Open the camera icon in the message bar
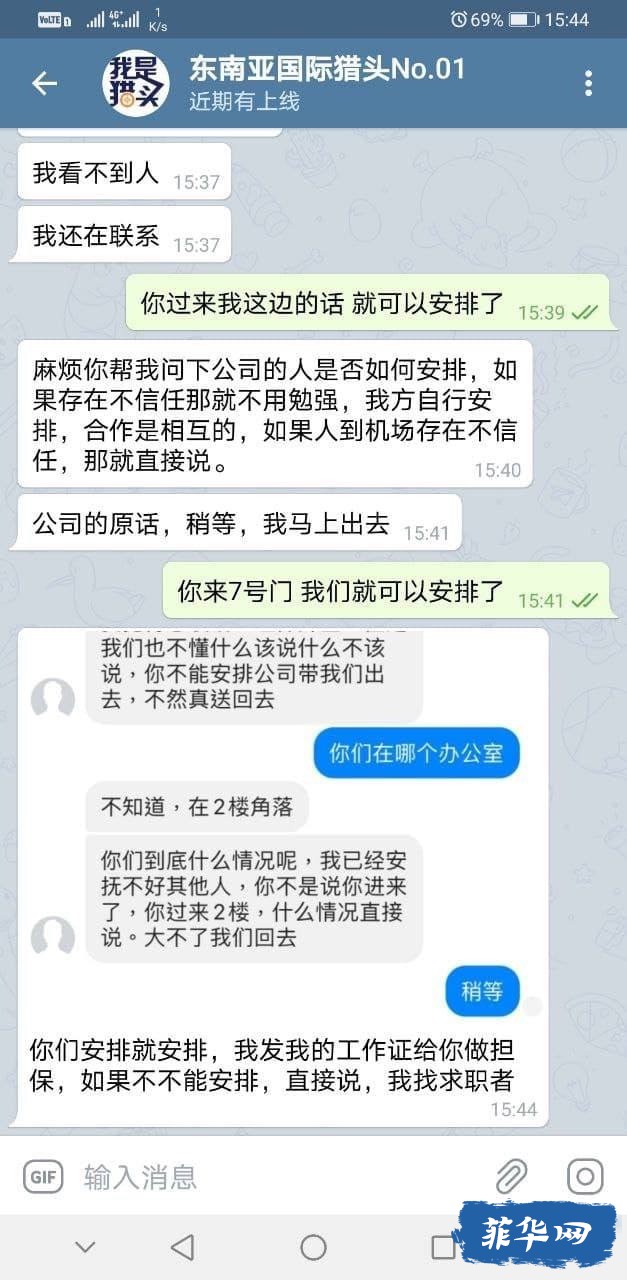The height and width of the screenshot is (1280, 627). pyautogui.click(x=585, y=1177)
